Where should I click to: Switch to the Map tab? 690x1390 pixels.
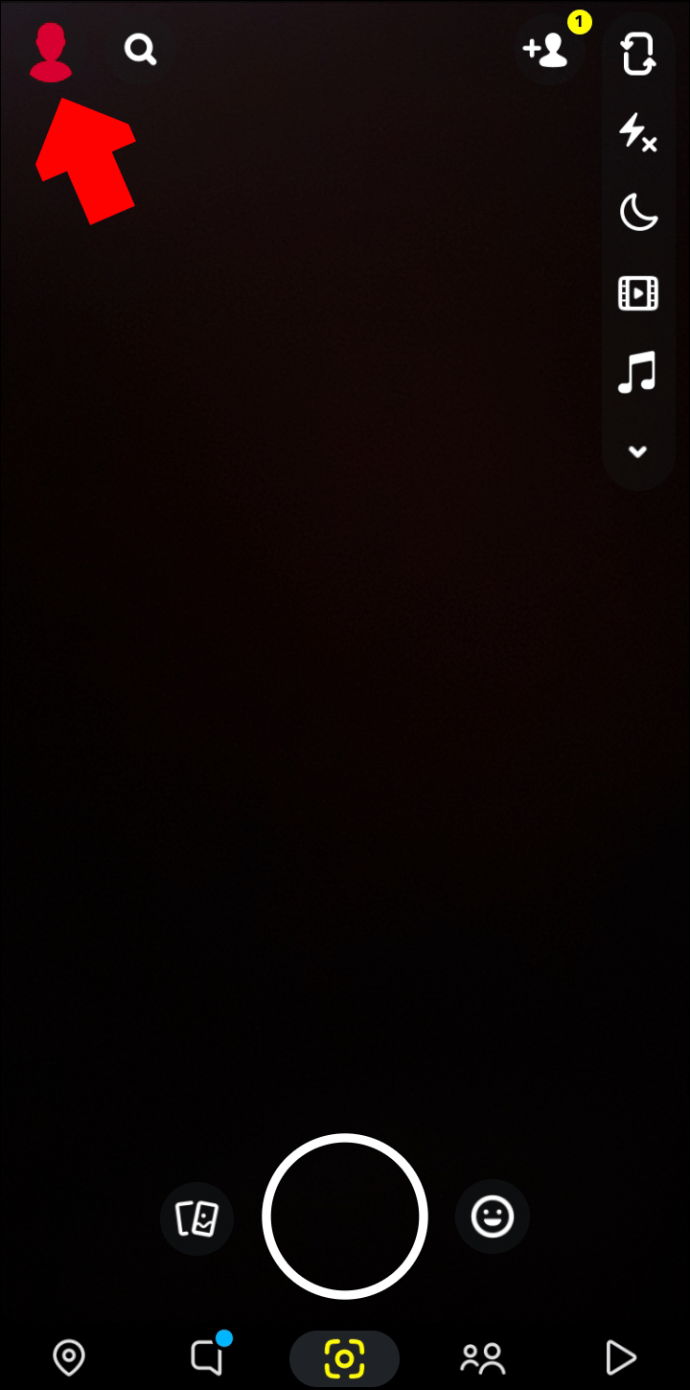(68, 1358)
